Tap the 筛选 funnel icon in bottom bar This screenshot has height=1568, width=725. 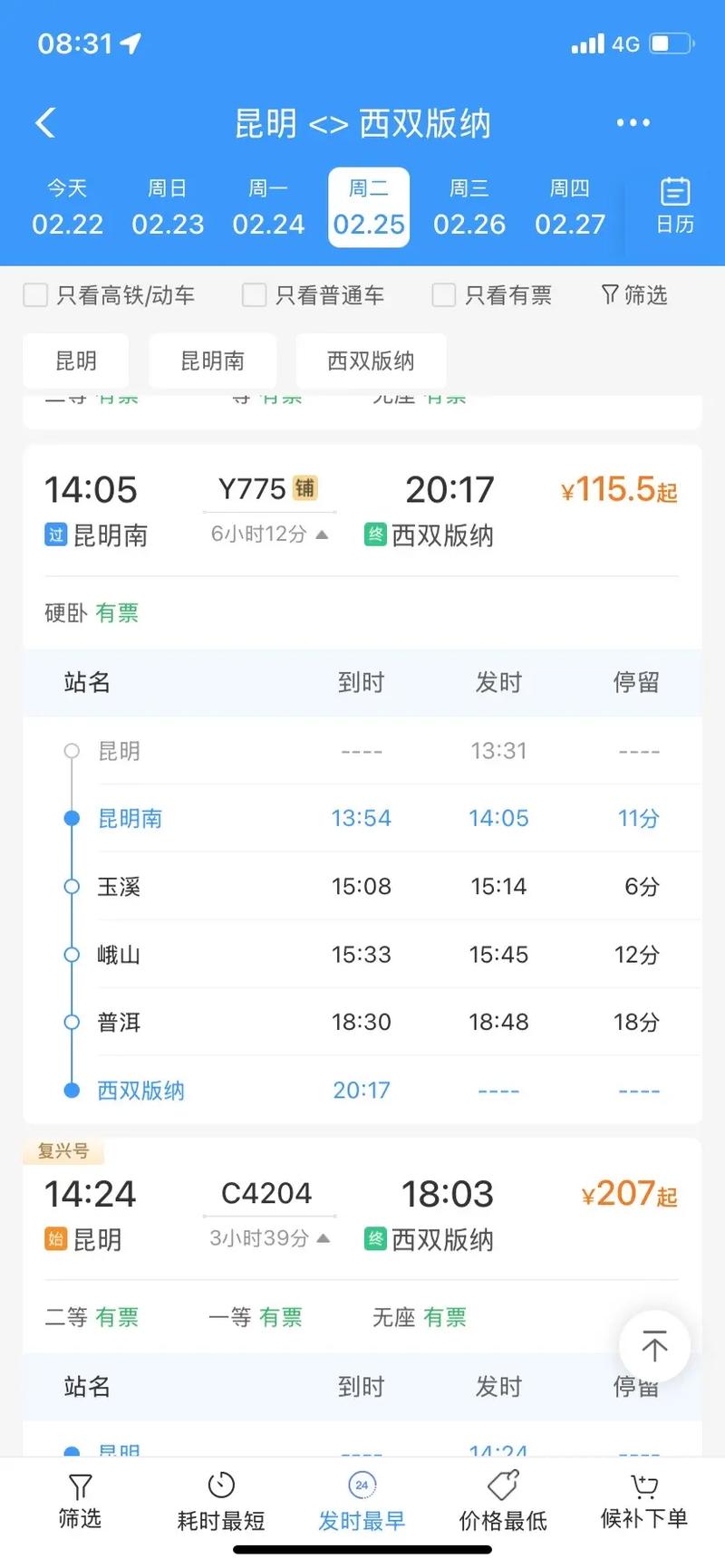(80, 1486)
